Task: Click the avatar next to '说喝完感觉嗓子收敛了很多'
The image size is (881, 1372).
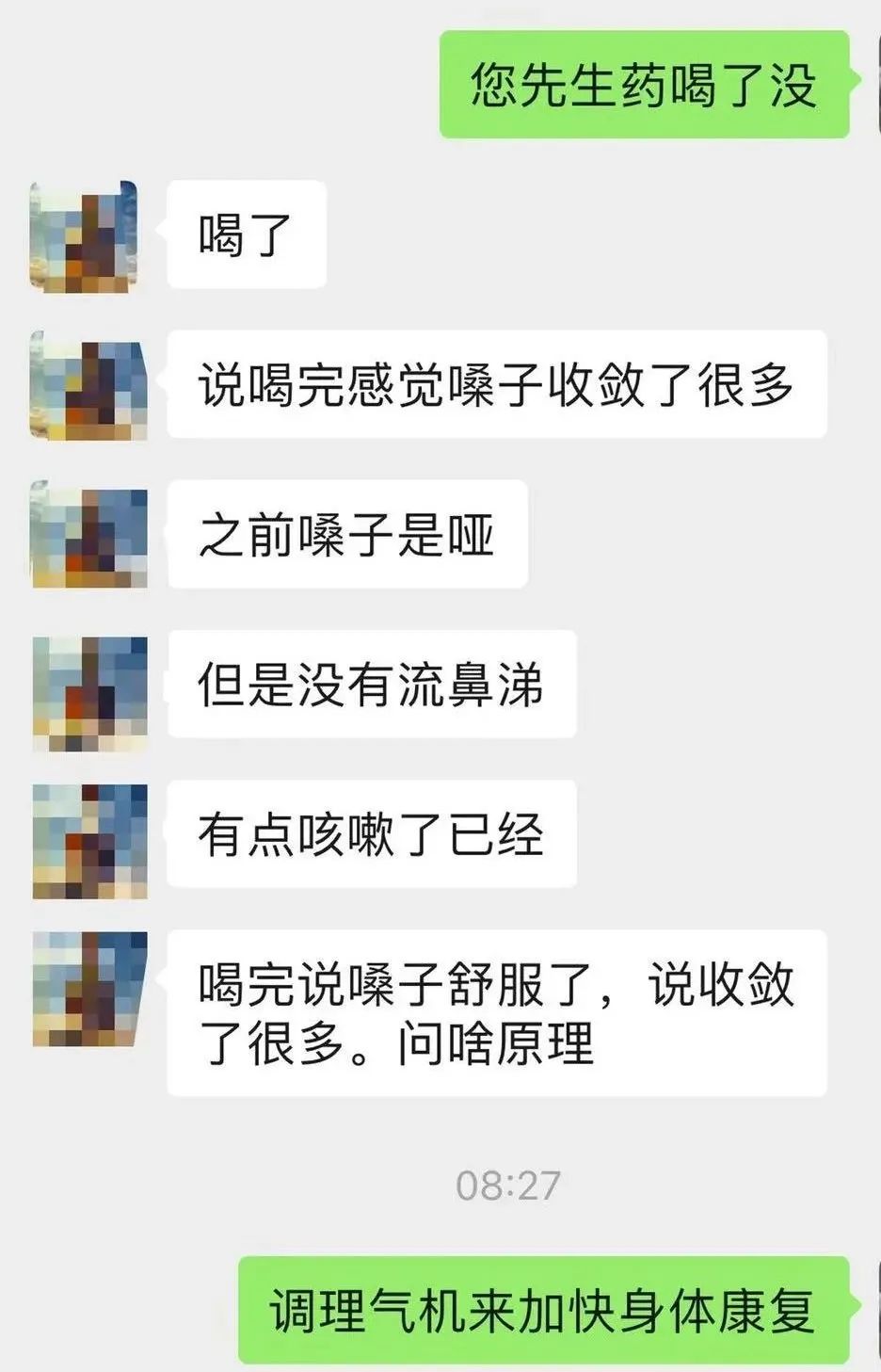Action: (x=89, y=386)
